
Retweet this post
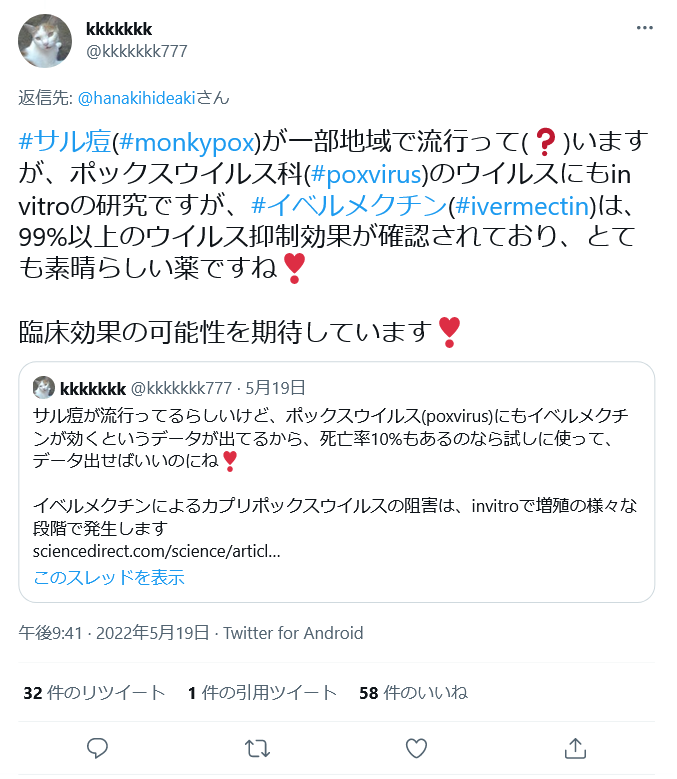(x=257, y=747)
